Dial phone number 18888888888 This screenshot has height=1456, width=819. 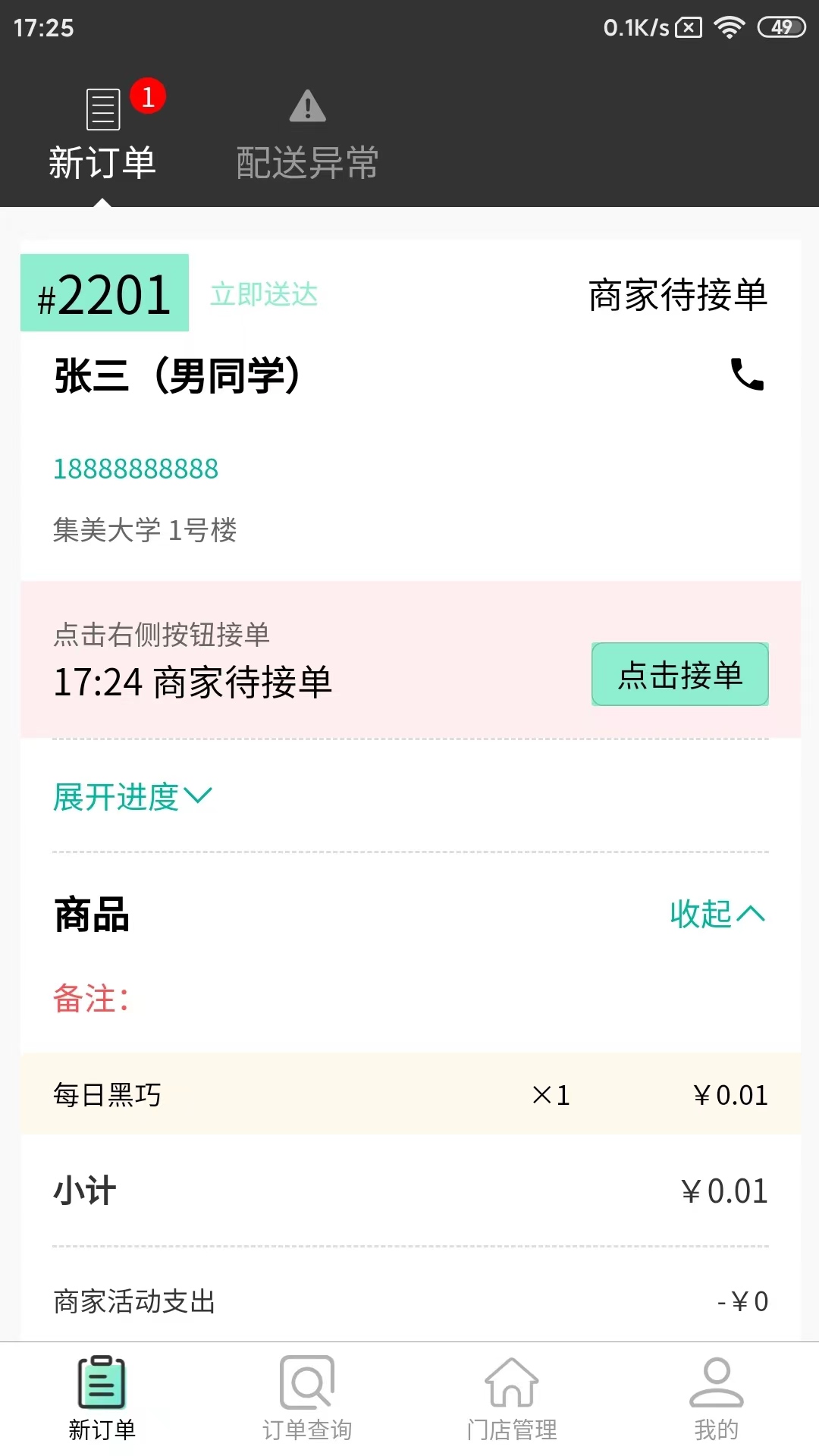pyautogui.click(x=136, y=469)
